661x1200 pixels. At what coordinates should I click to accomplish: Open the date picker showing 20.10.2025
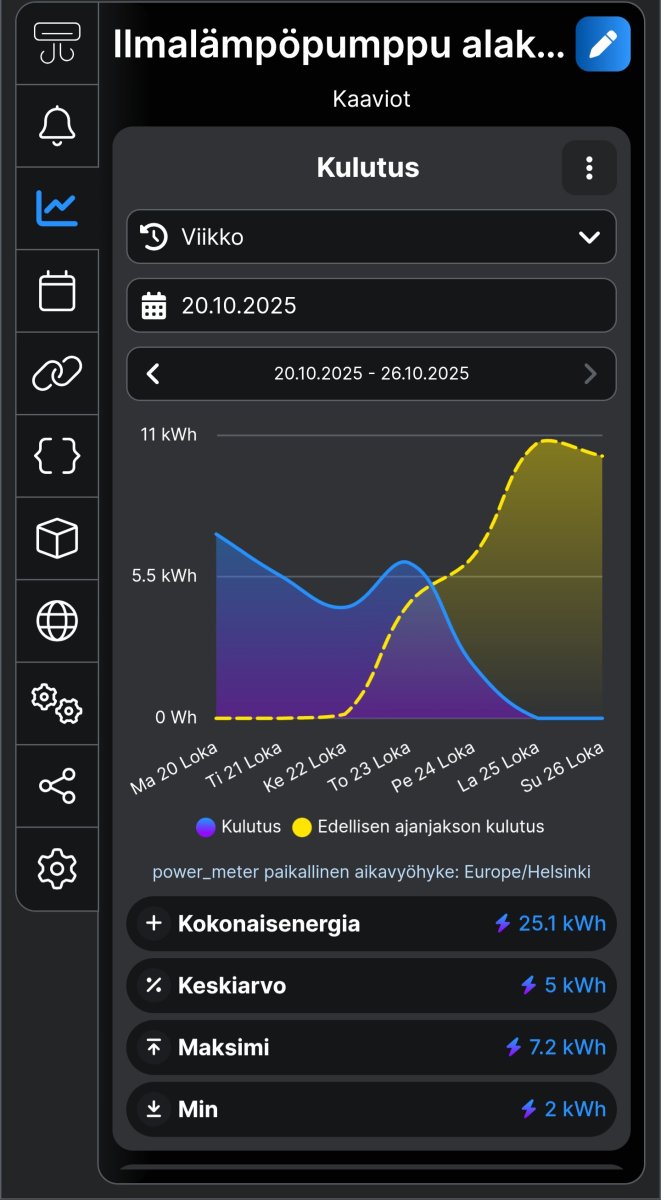pyautogui.click(x=371, y=306)
